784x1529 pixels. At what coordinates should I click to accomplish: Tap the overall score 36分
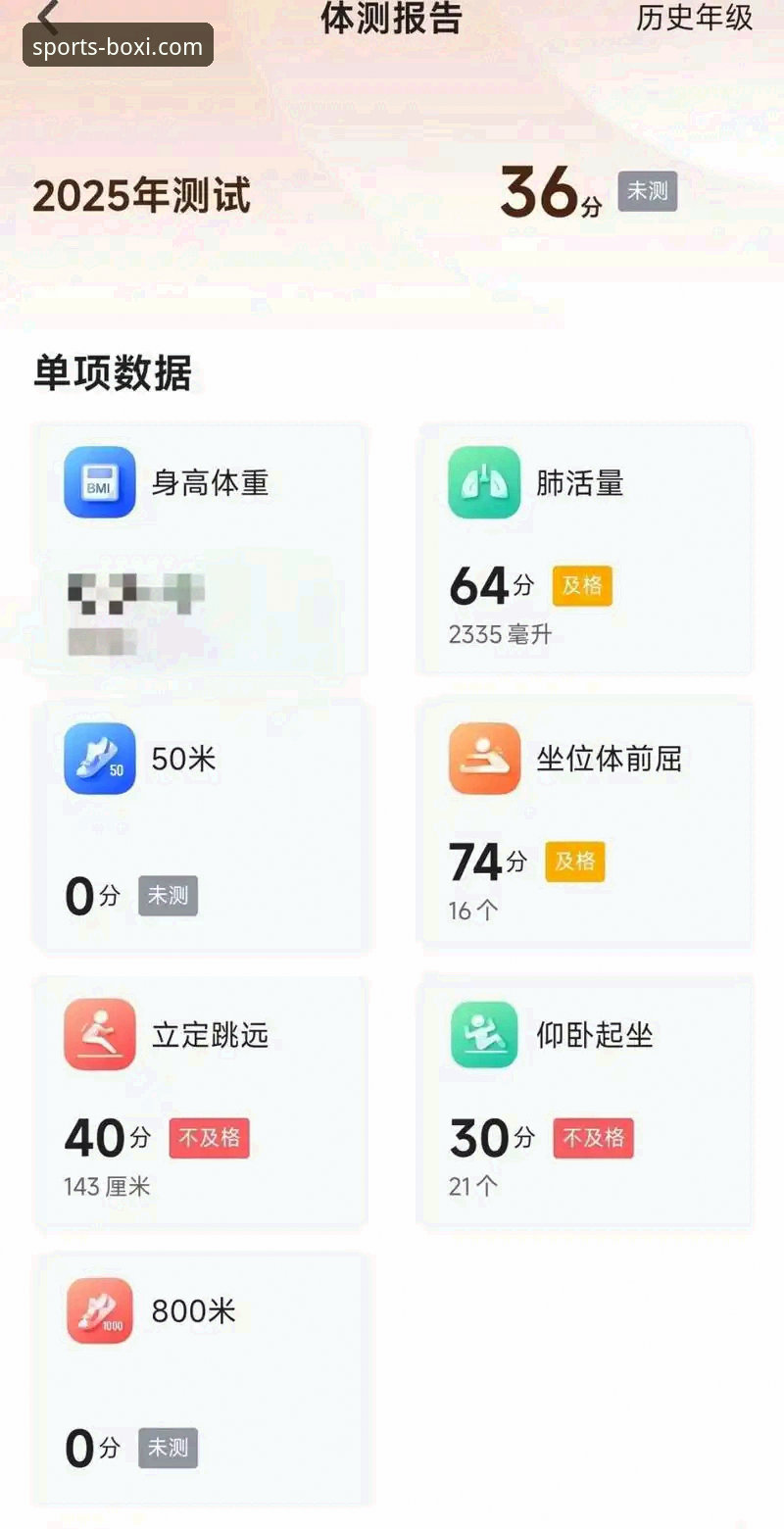pyautogui.click(x=547, y=191)
